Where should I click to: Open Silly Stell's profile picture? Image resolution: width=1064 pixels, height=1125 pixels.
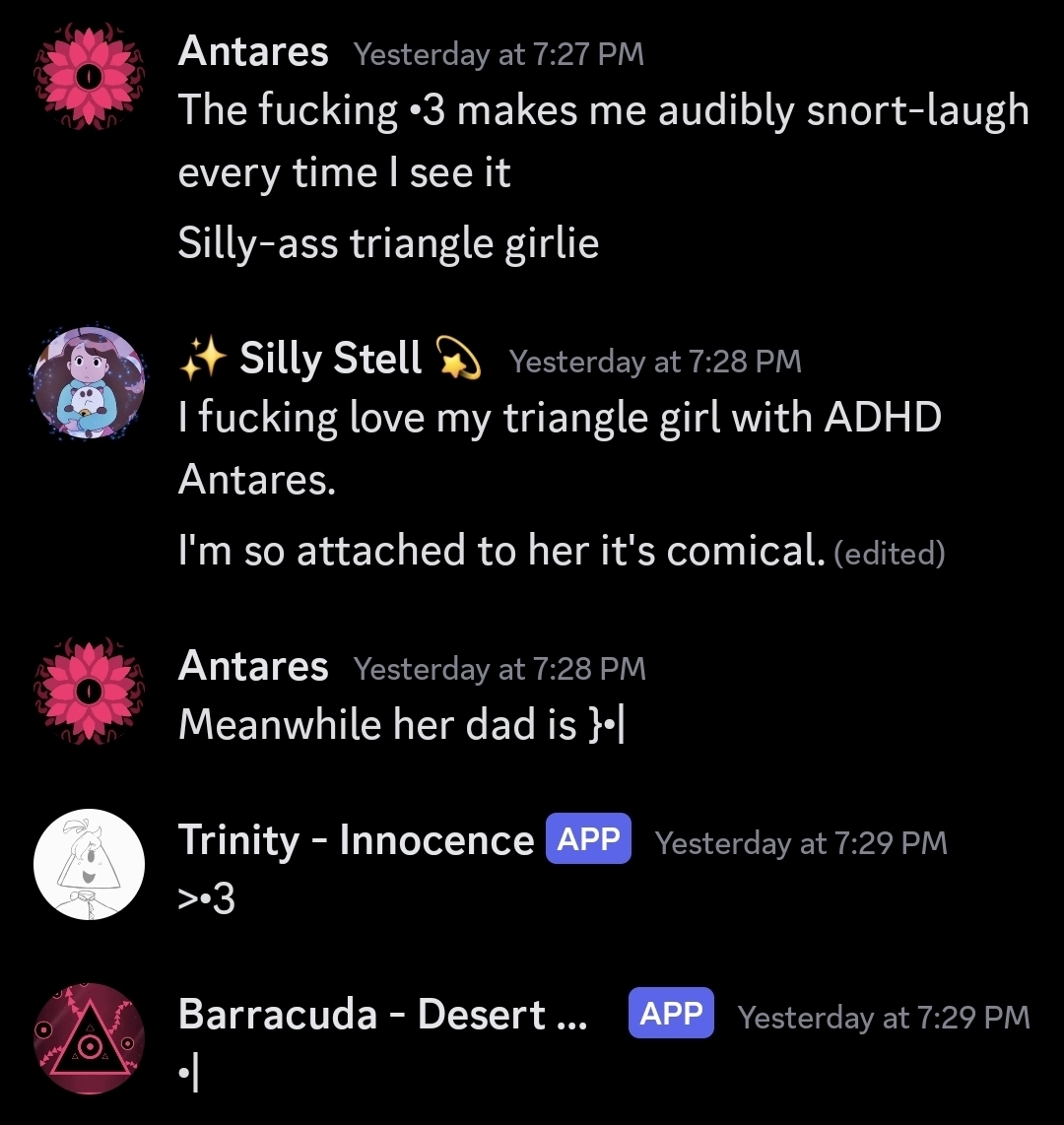pos(89,382)
